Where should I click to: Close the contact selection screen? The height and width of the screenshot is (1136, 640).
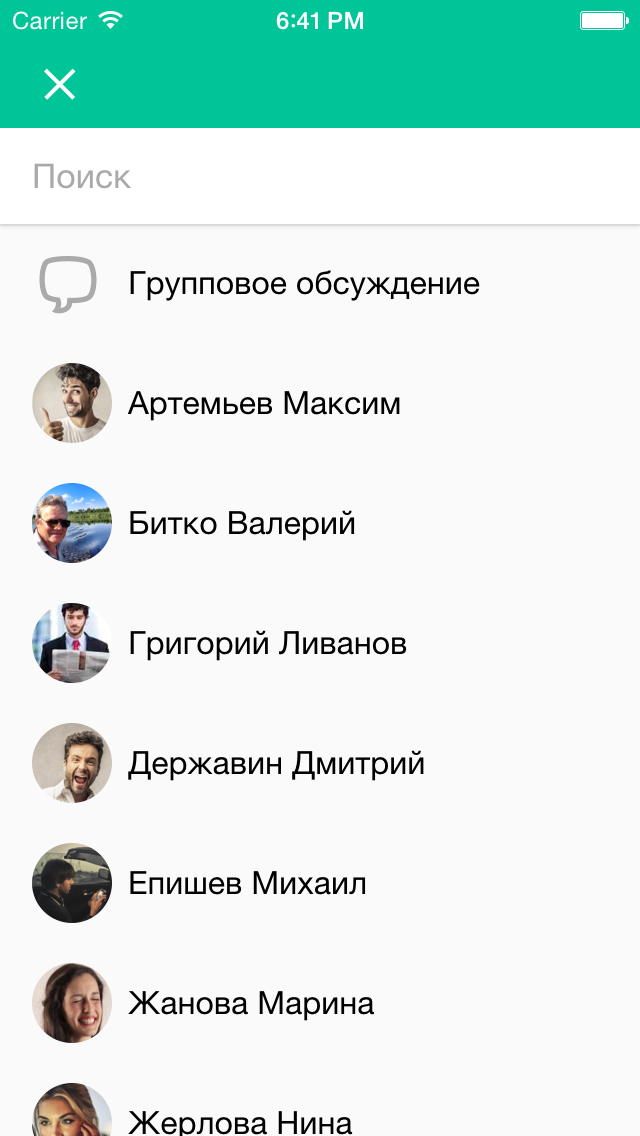(x=60, y=85)
